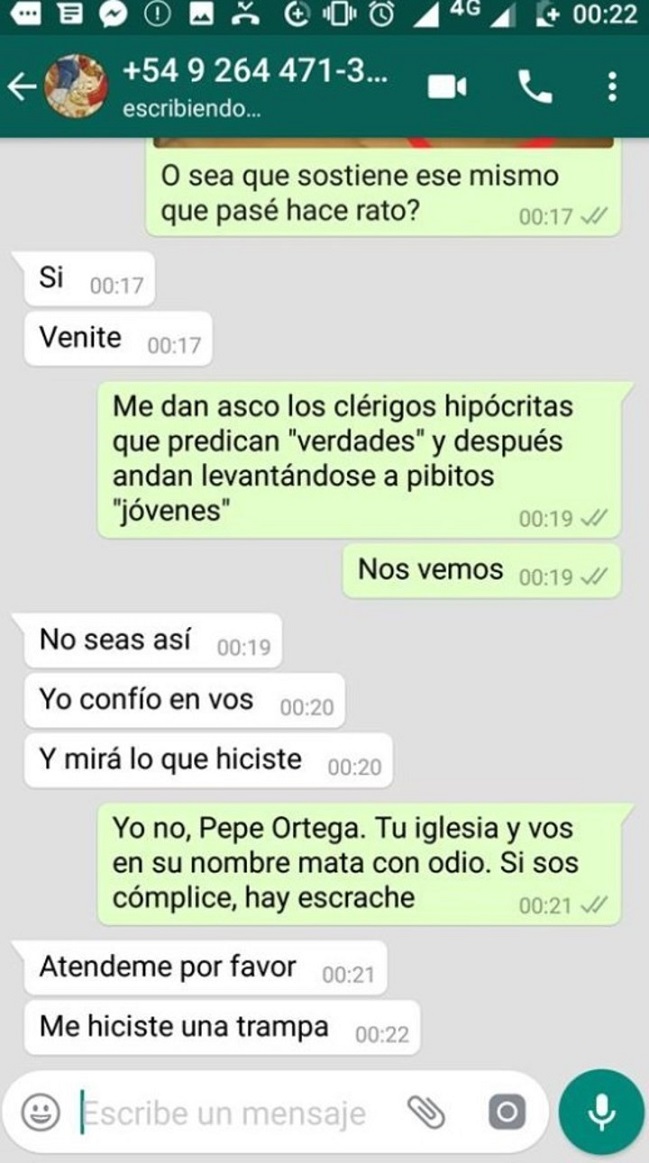Open the camera from message bar
Screen dimensions: 649x1163
506,1112
